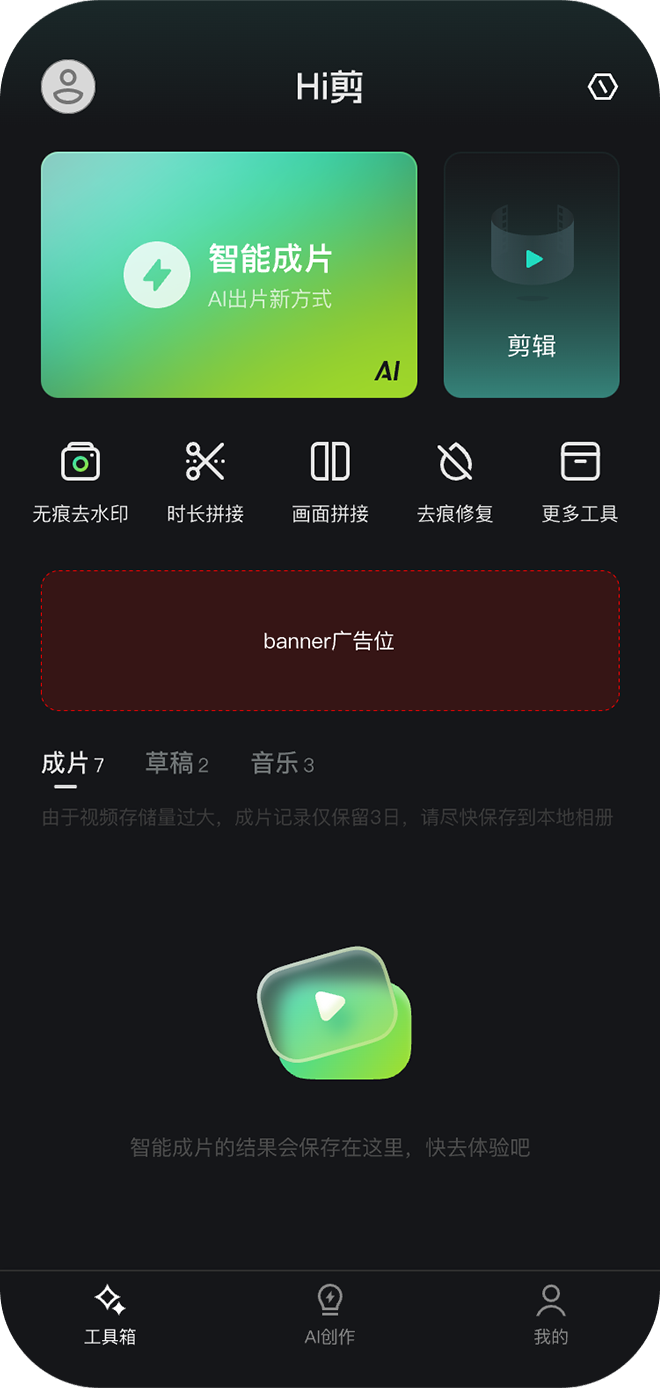Image resolution: width=660 pixels, height=1388 pixels.
Task: Open the 智能成片 AI card
Action: [229, 275]
